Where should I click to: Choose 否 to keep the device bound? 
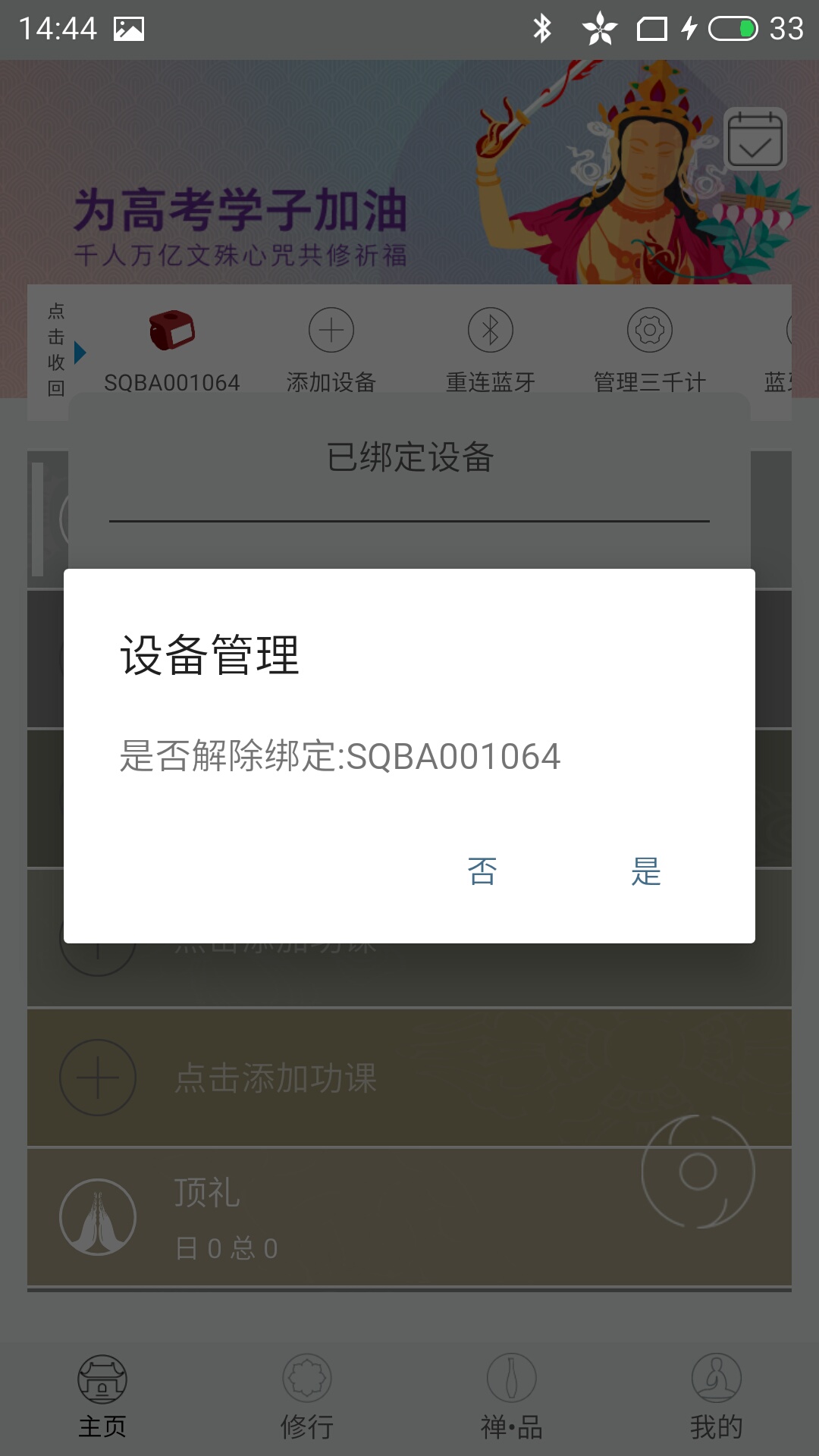[x=482, y=871]
